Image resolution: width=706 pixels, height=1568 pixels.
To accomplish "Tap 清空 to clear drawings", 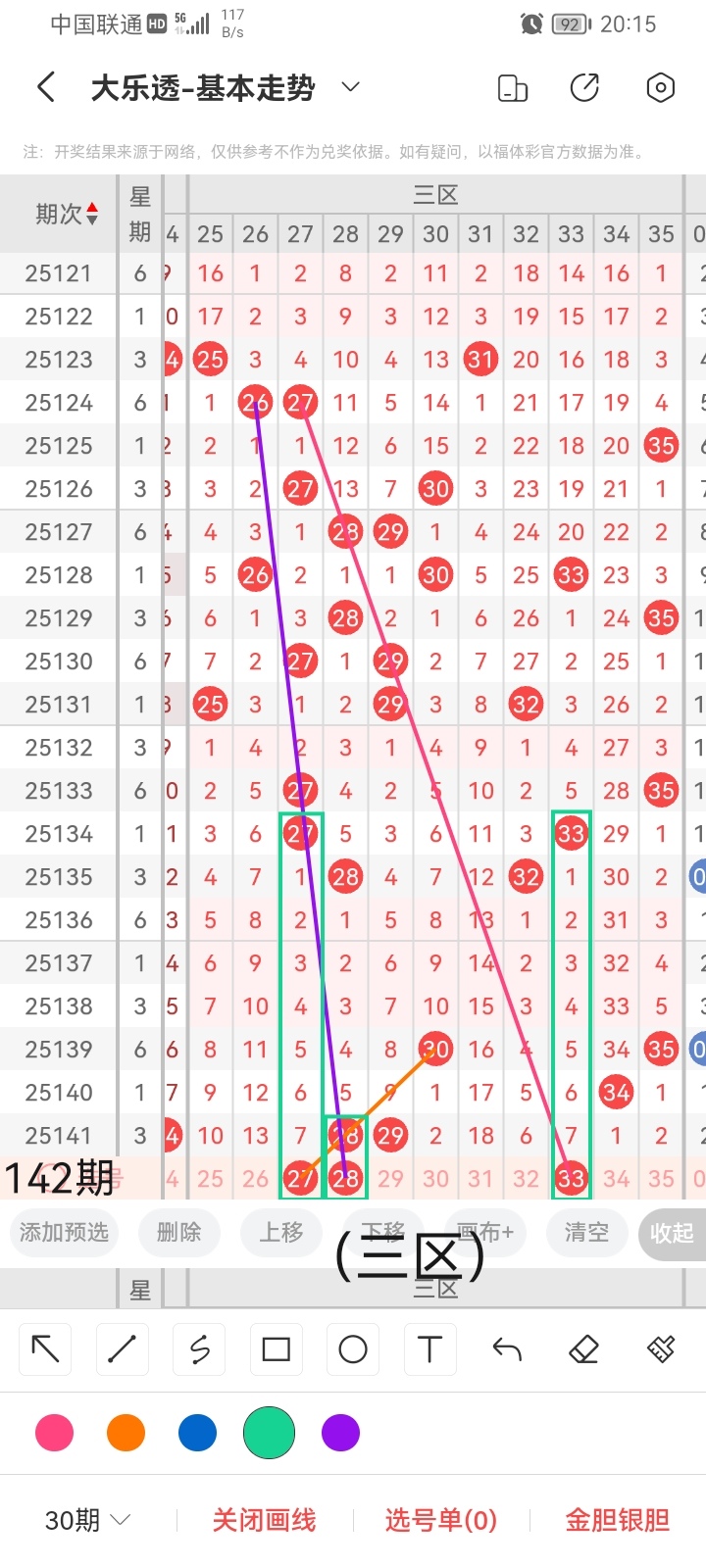I will click(586, 1232).
